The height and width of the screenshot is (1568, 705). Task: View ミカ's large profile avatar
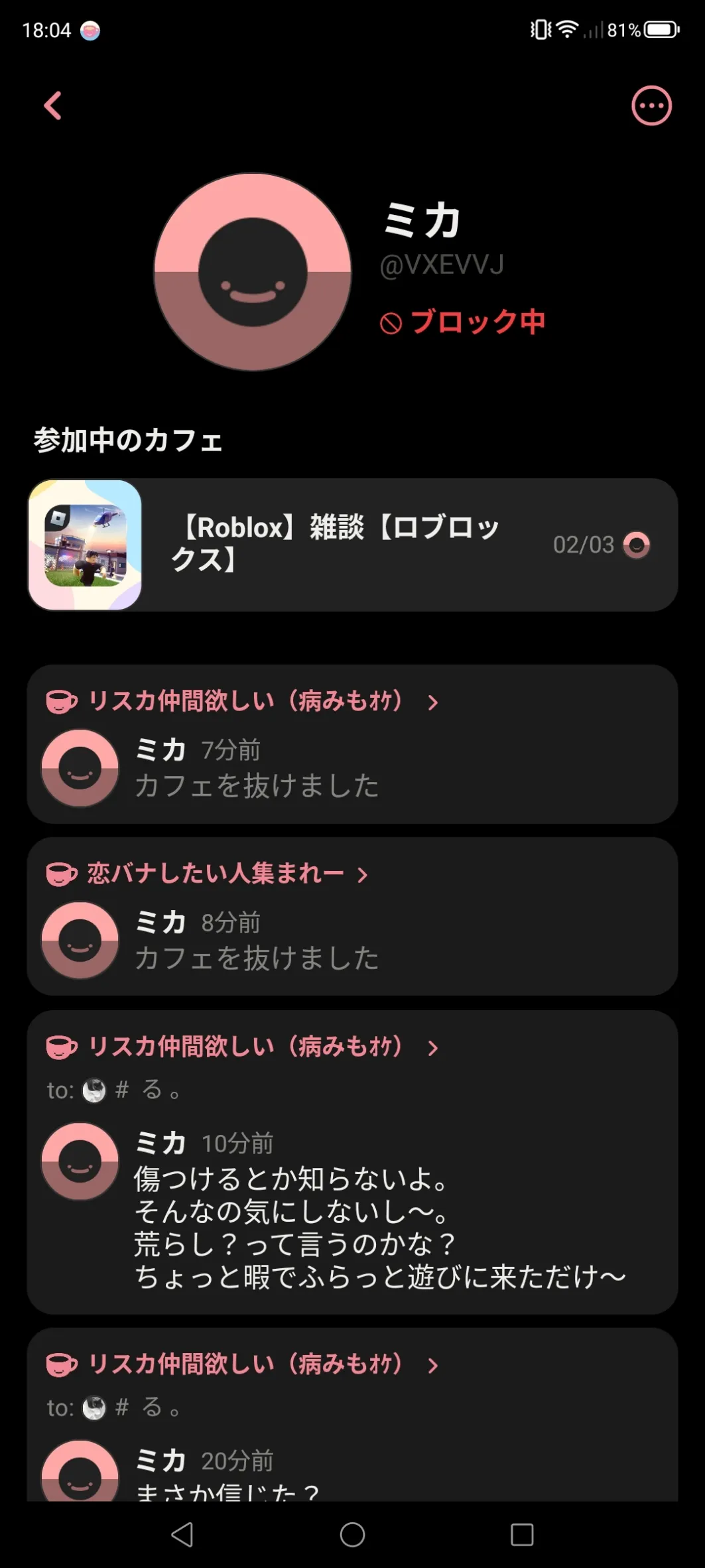[253, 272]
